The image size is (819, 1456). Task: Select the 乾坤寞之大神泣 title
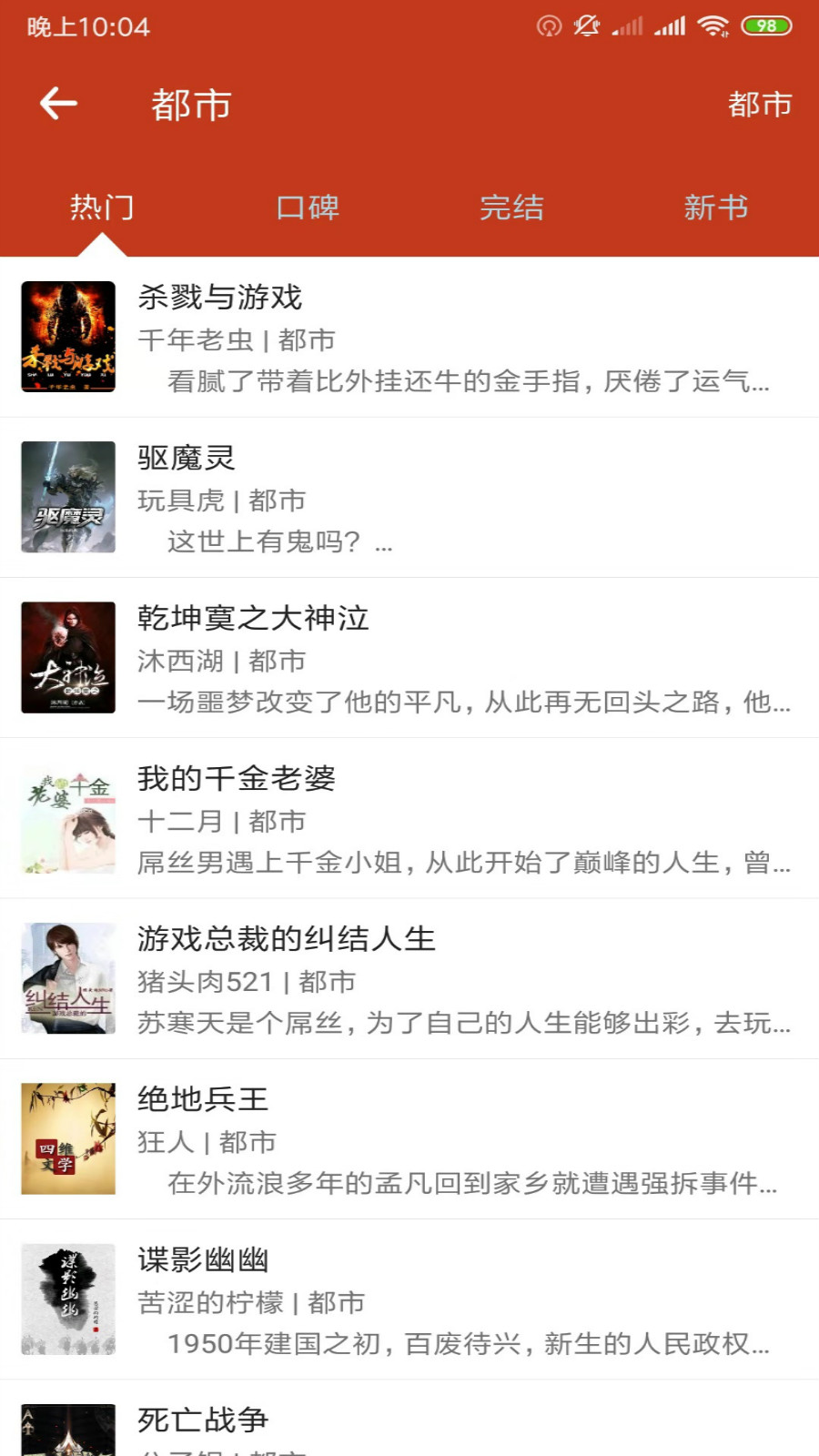[x=252, y=619]
